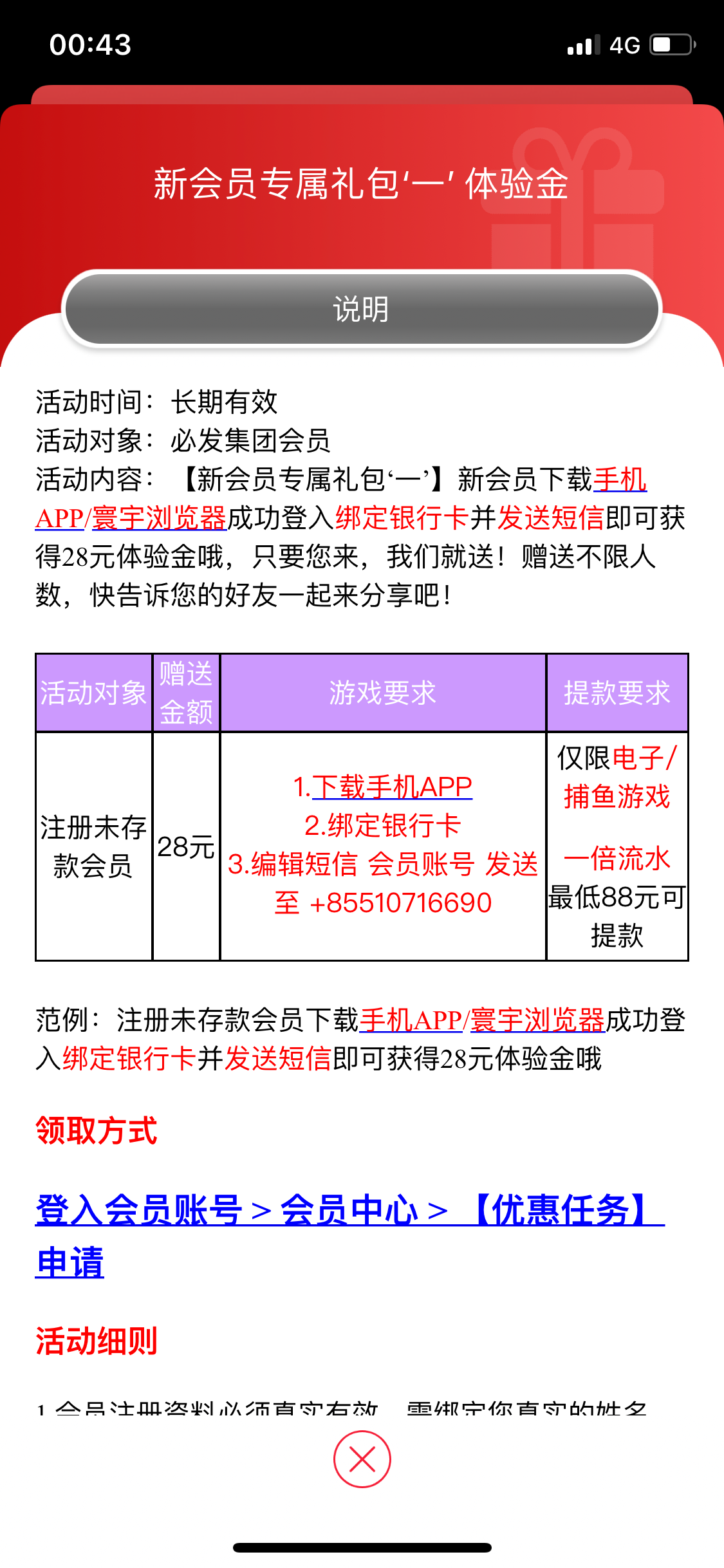Click the 游戏要求 table header
The height and width of the screenshot is (1568, 724).
click(384, 693)
